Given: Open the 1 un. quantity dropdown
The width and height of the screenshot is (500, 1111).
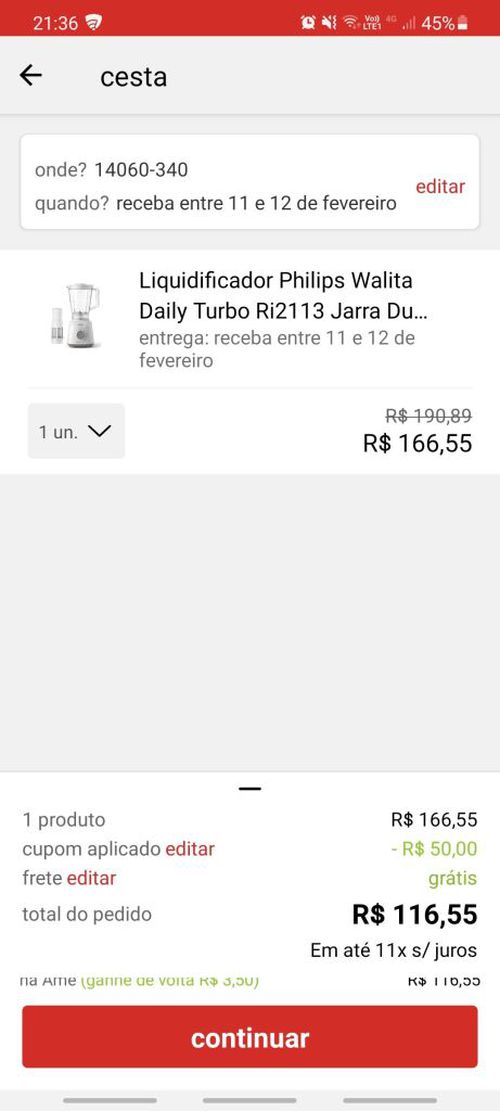Looking at the screenshot, I should (76, 431).
